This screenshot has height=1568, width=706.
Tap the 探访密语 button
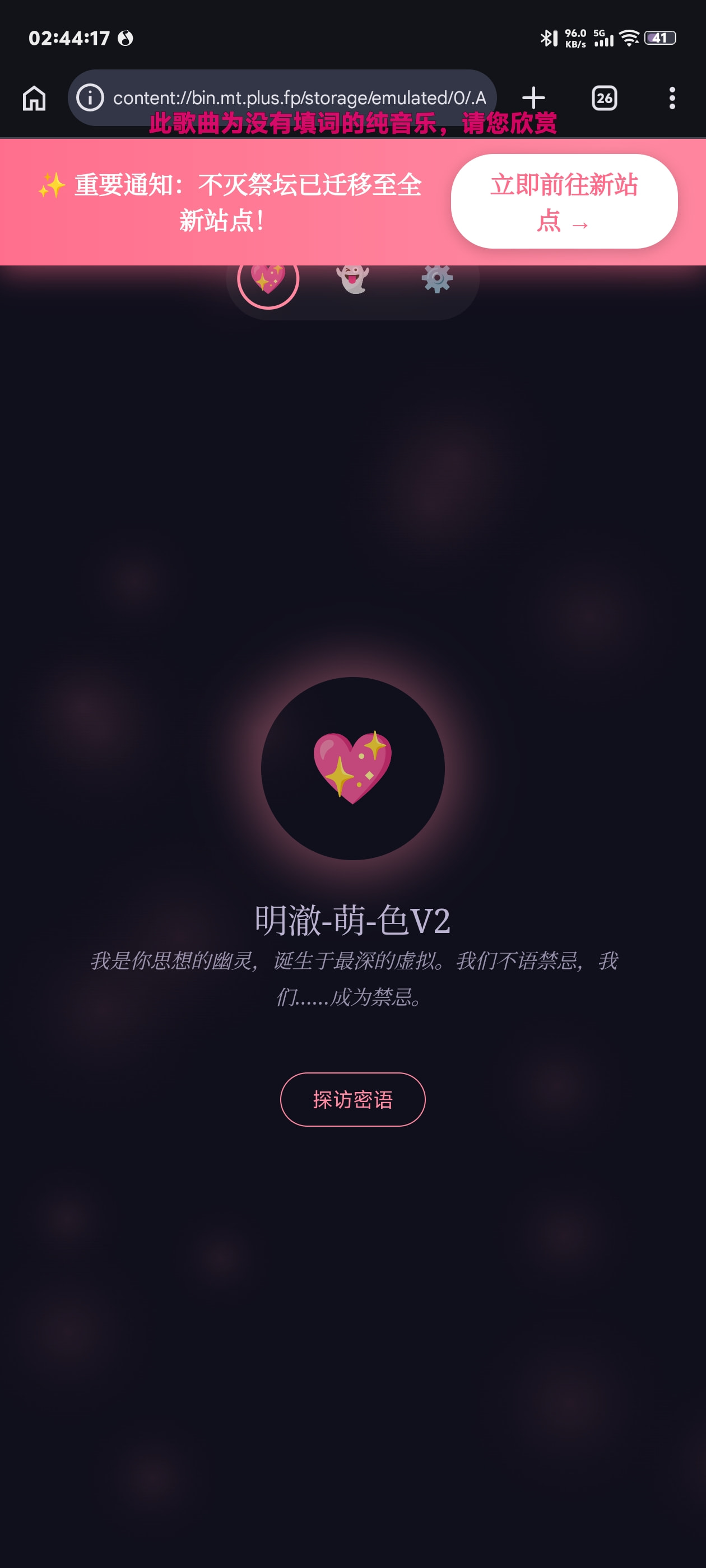[352, 1099]
